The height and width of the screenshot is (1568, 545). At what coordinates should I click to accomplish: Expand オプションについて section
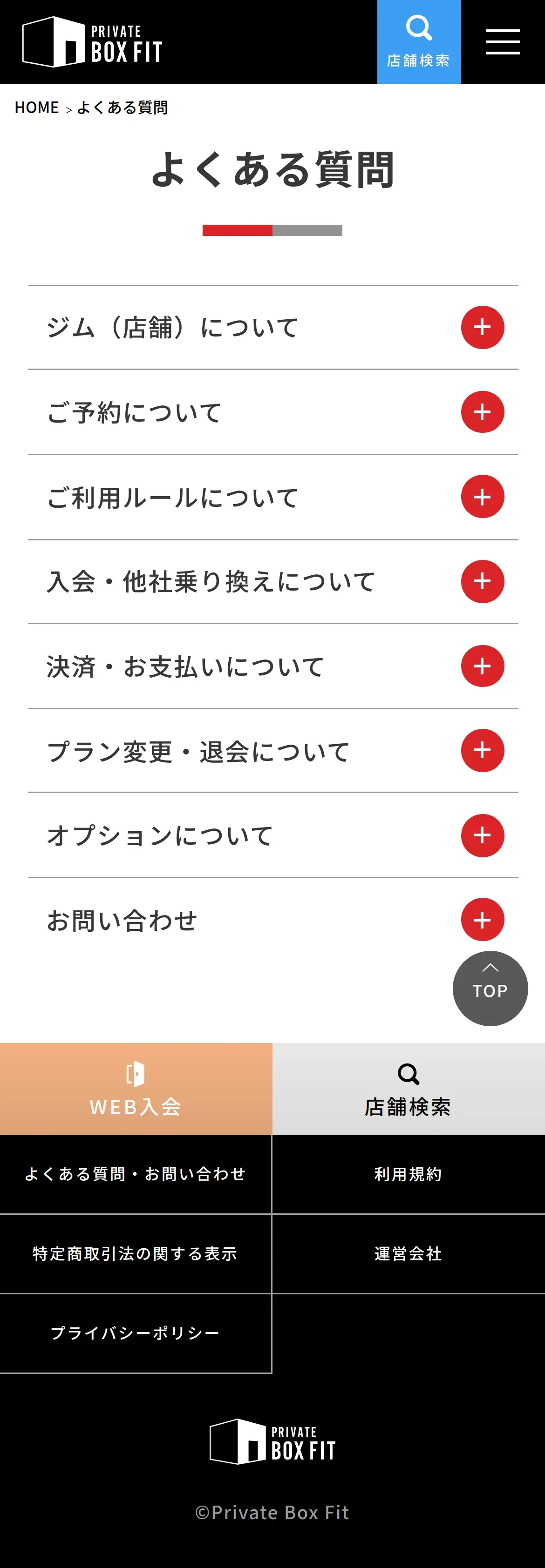click(x=482, y=835)
